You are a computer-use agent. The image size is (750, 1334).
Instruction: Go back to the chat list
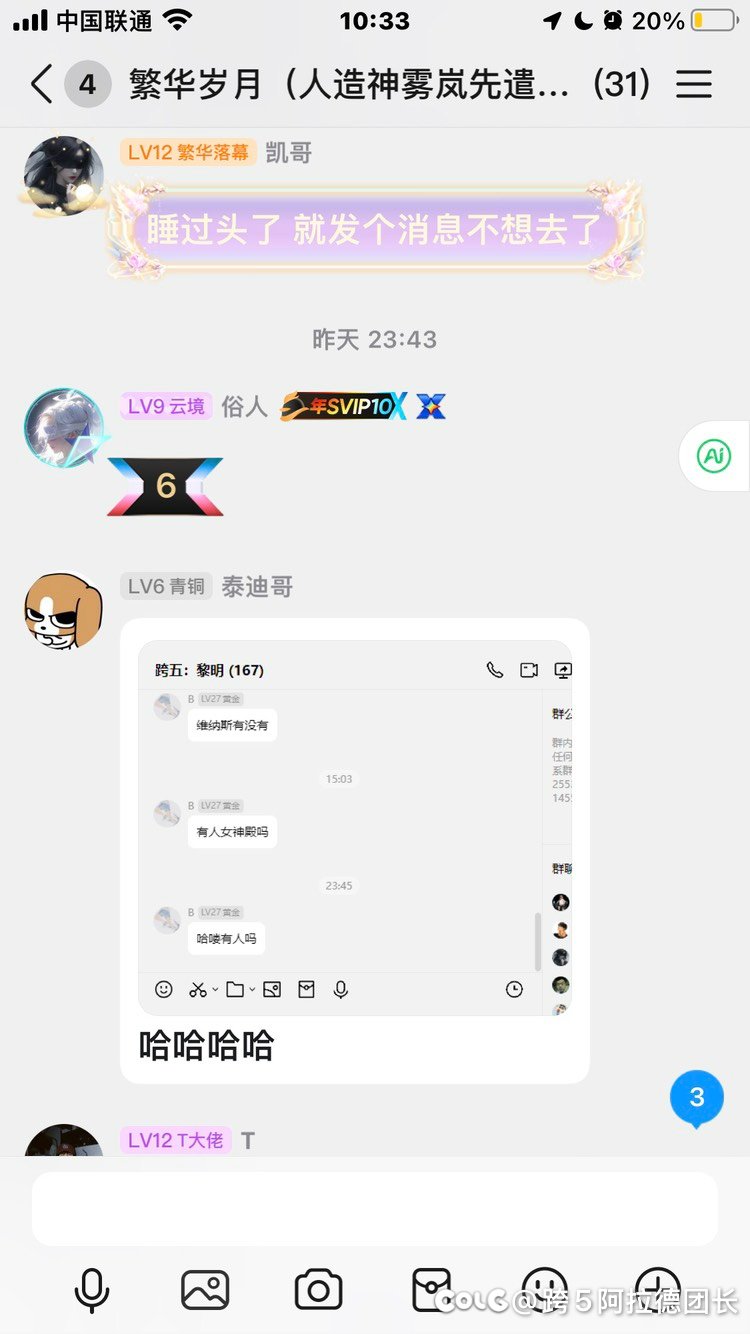click(x=41, y=85)
